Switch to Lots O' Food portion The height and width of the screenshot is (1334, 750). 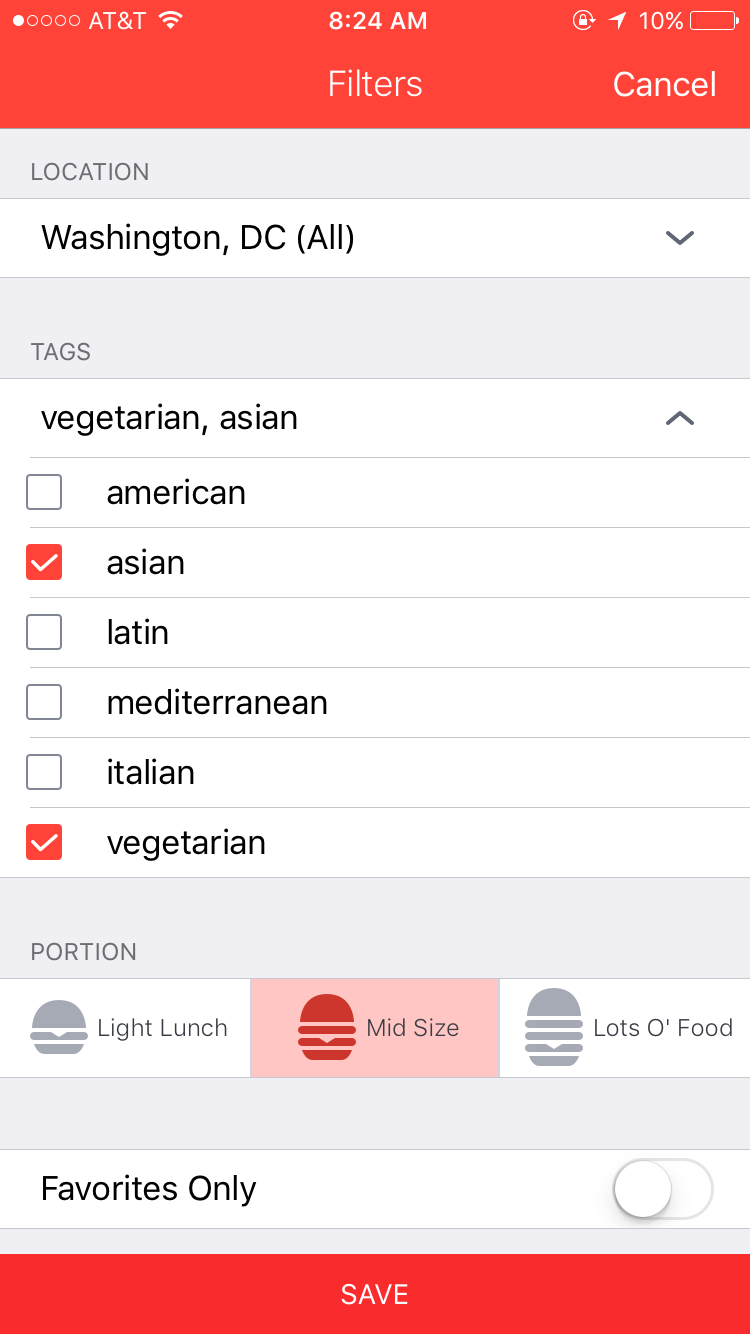pyautogui.click(x=625, y=1028)
